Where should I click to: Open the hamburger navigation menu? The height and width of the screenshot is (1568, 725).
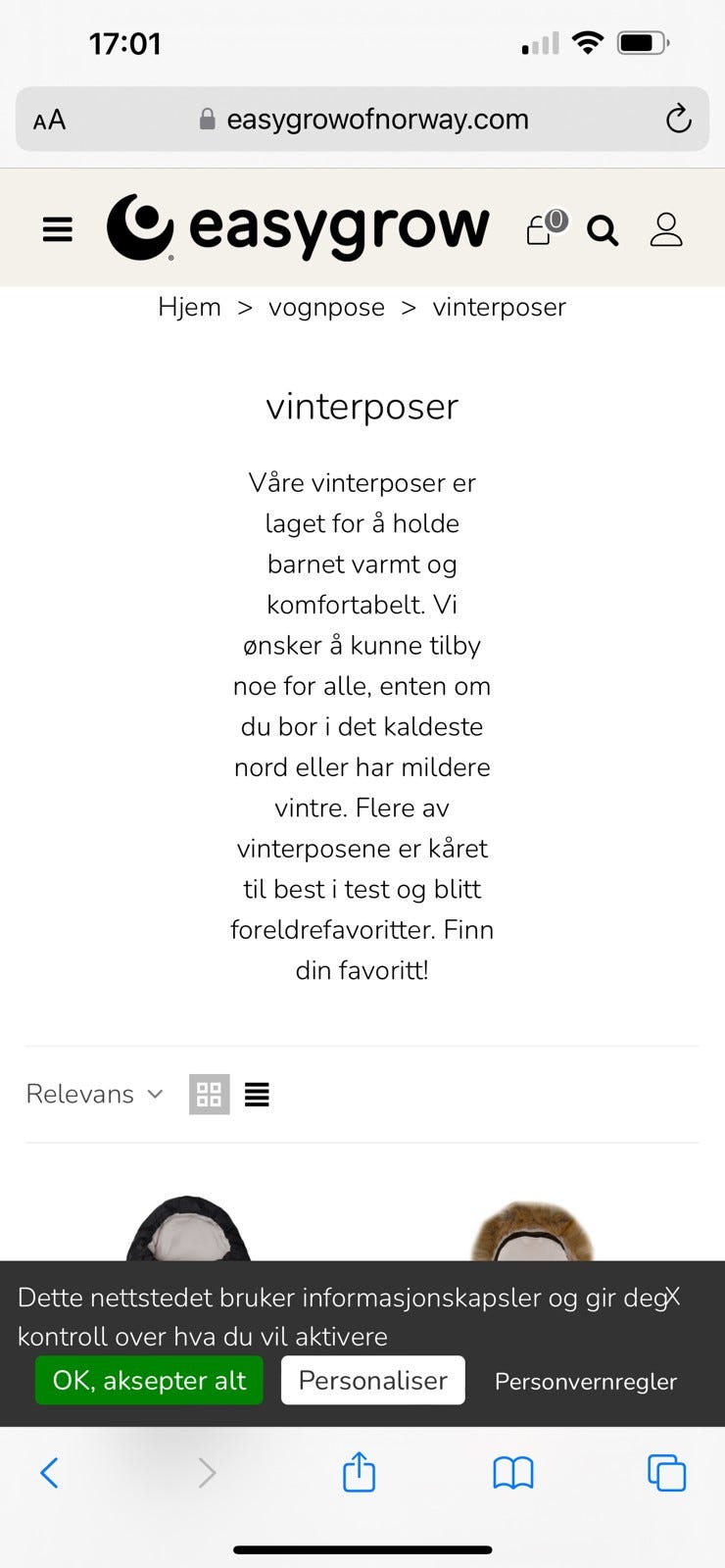click(57, 229)
